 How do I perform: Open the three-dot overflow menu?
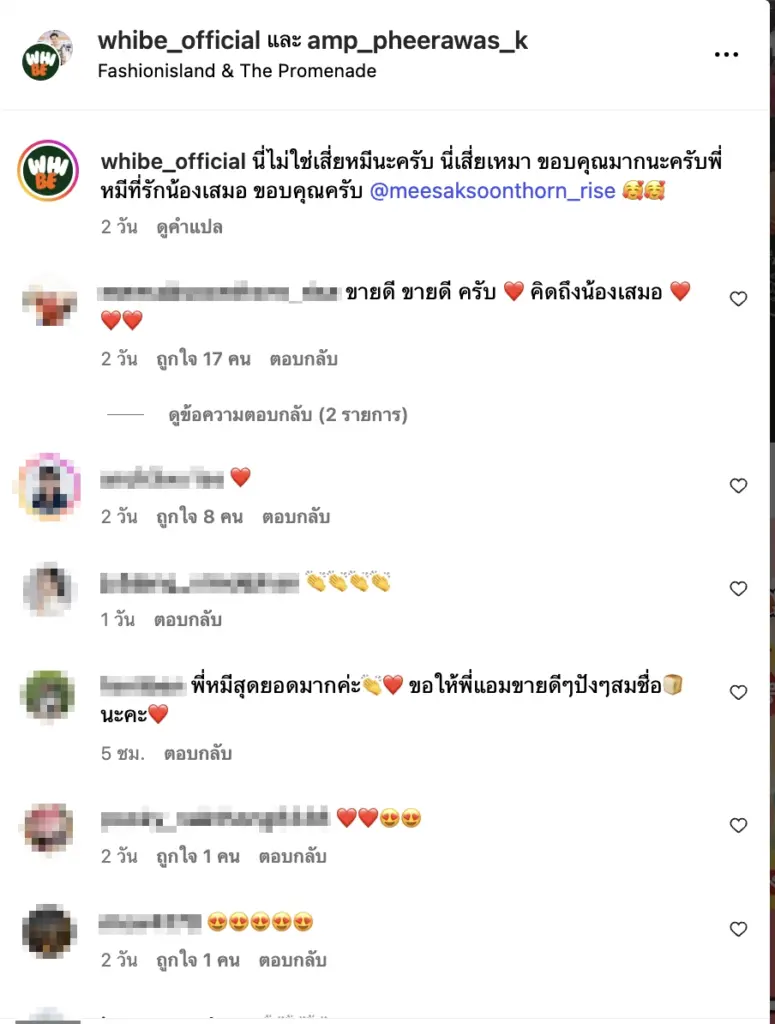click(726, 55)
